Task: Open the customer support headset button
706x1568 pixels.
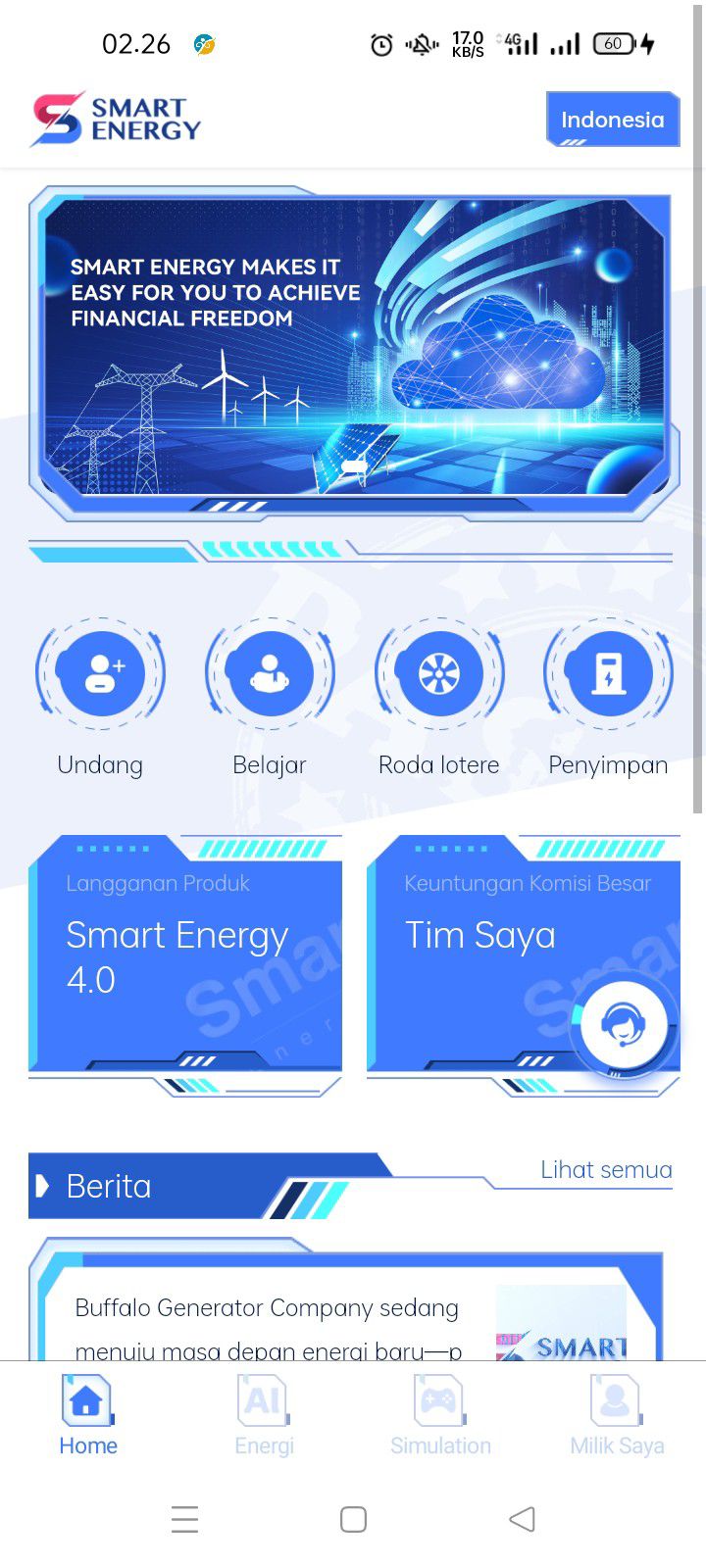Action: click(x=623, y=1025)
